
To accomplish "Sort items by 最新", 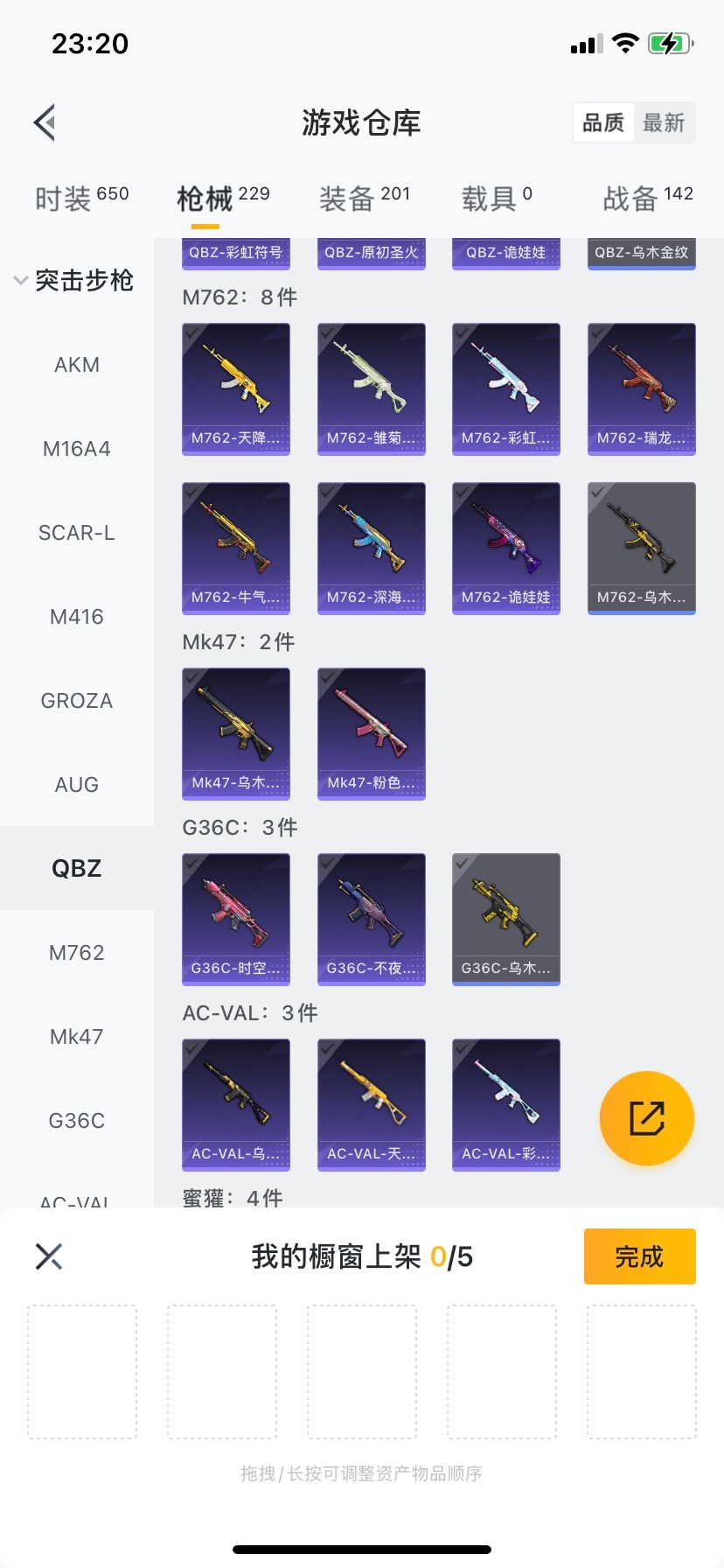I will 664,122.
